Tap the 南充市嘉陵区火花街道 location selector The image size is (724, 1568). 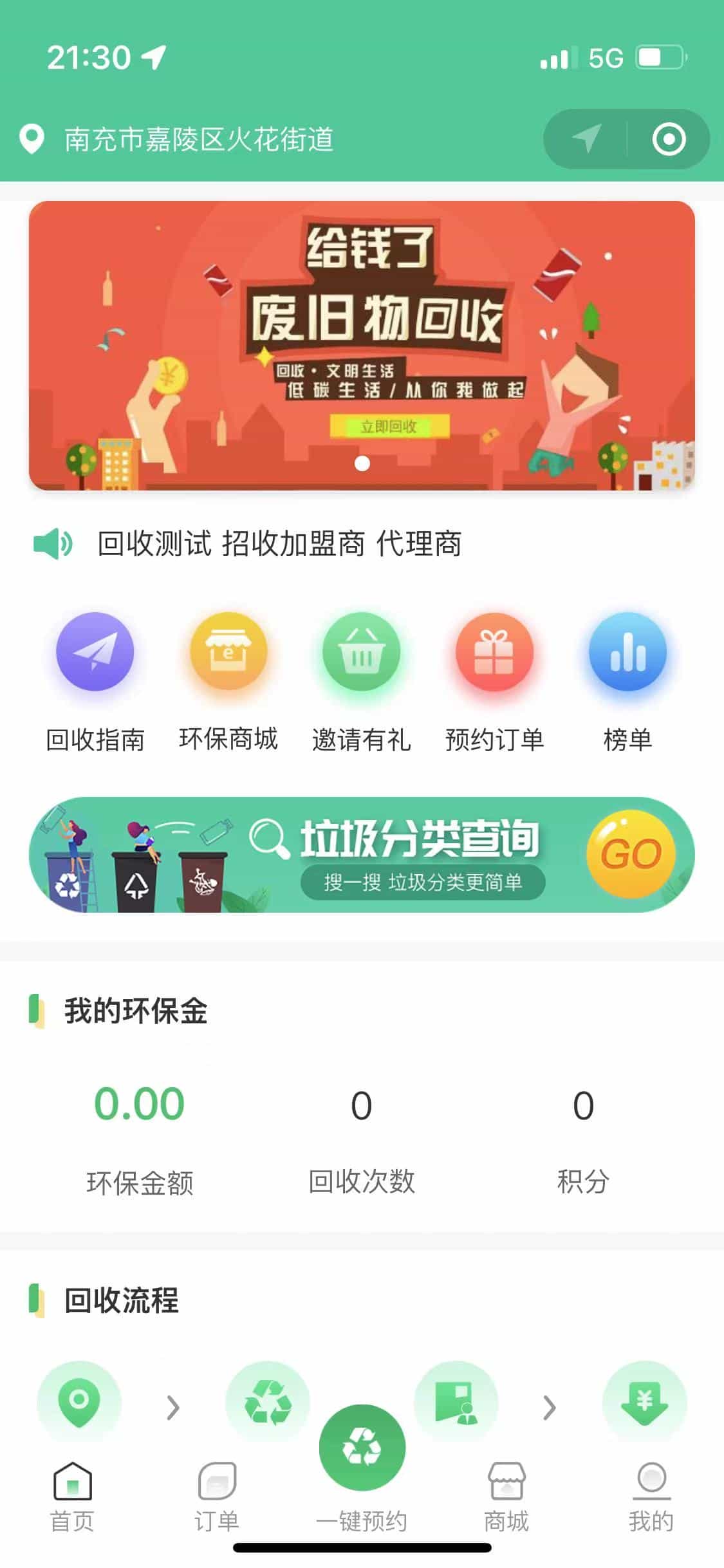click(177, 139)
